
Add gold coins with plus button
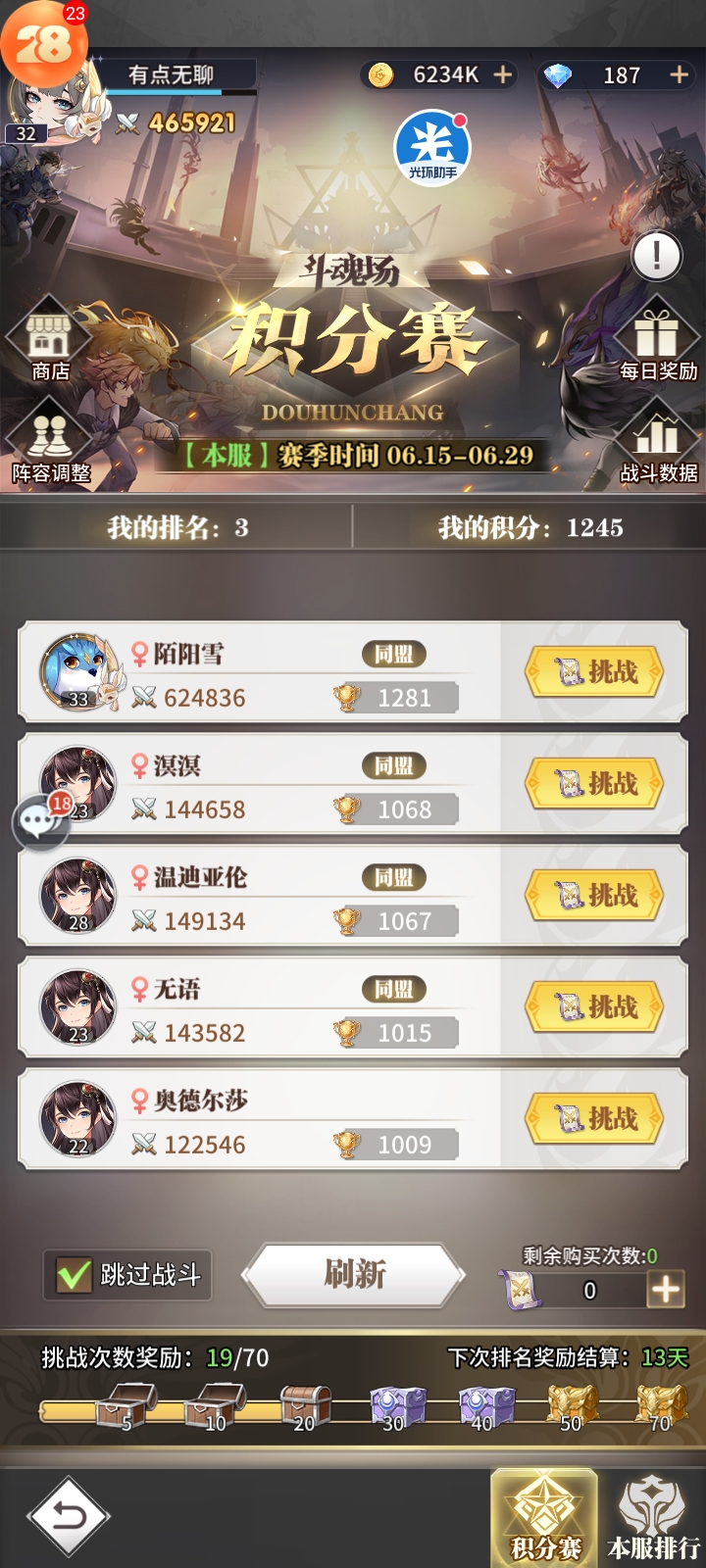click(503, 74)
